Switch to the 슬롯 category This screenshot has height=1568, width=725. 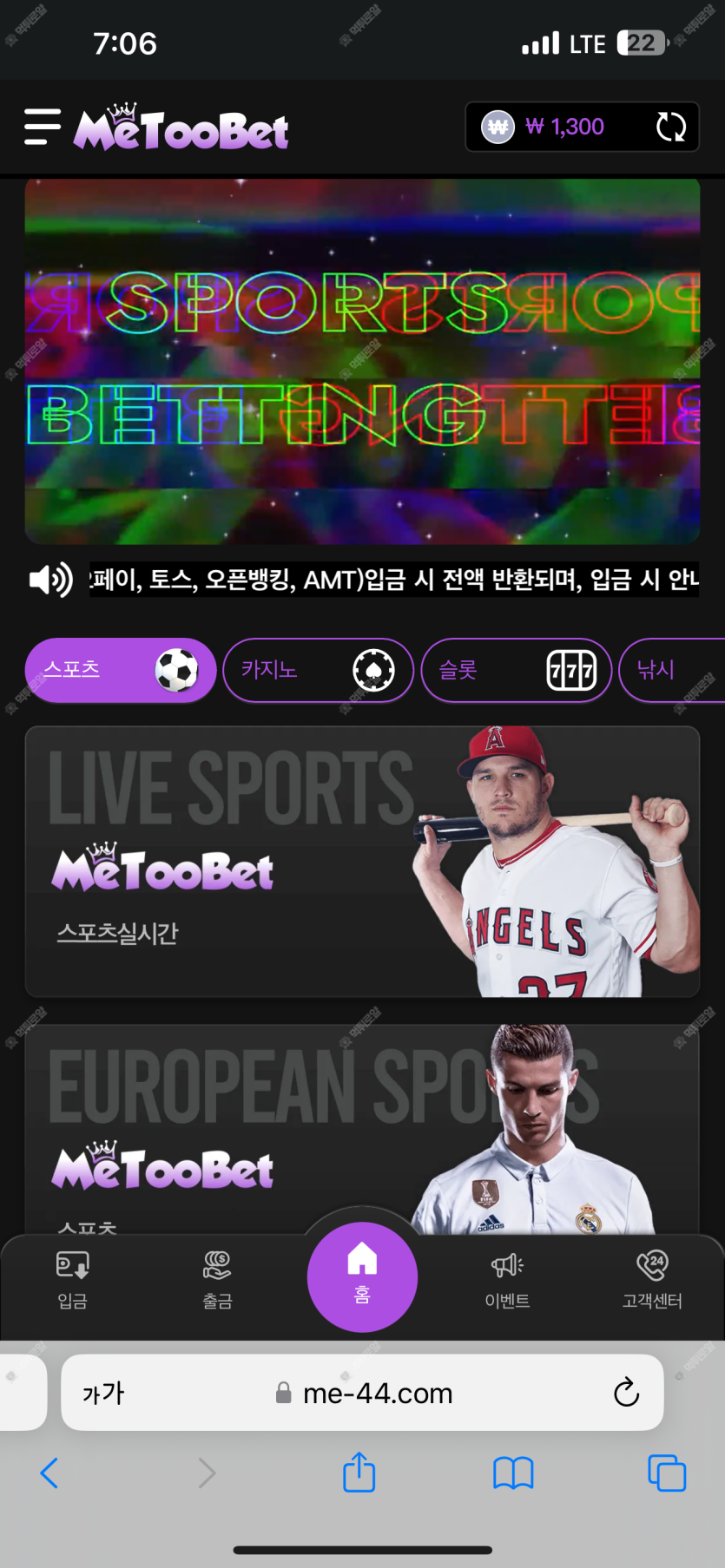tap(516, 670)
